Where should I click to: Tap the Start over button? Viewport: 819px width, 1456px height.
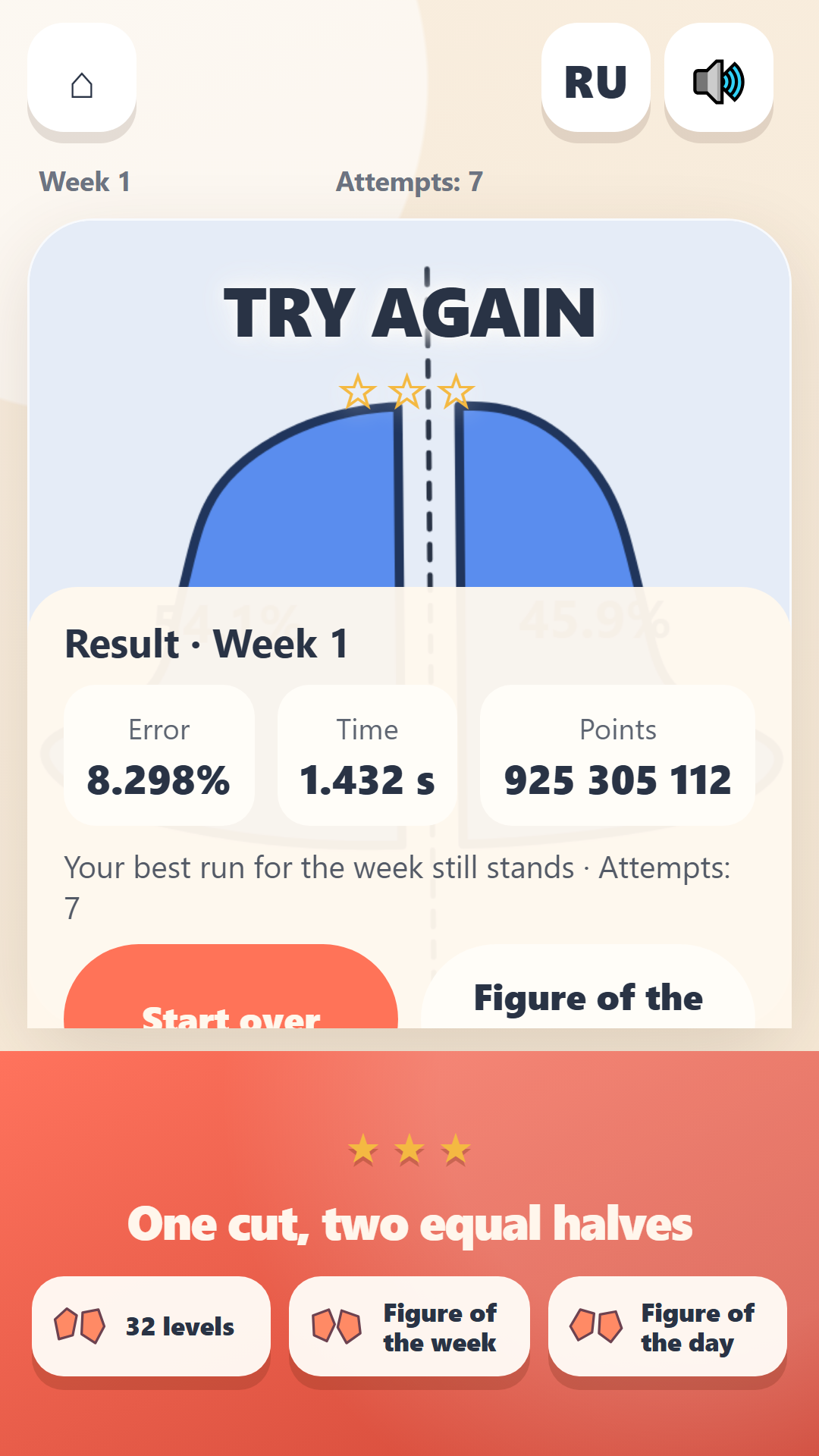click(231, 987)
